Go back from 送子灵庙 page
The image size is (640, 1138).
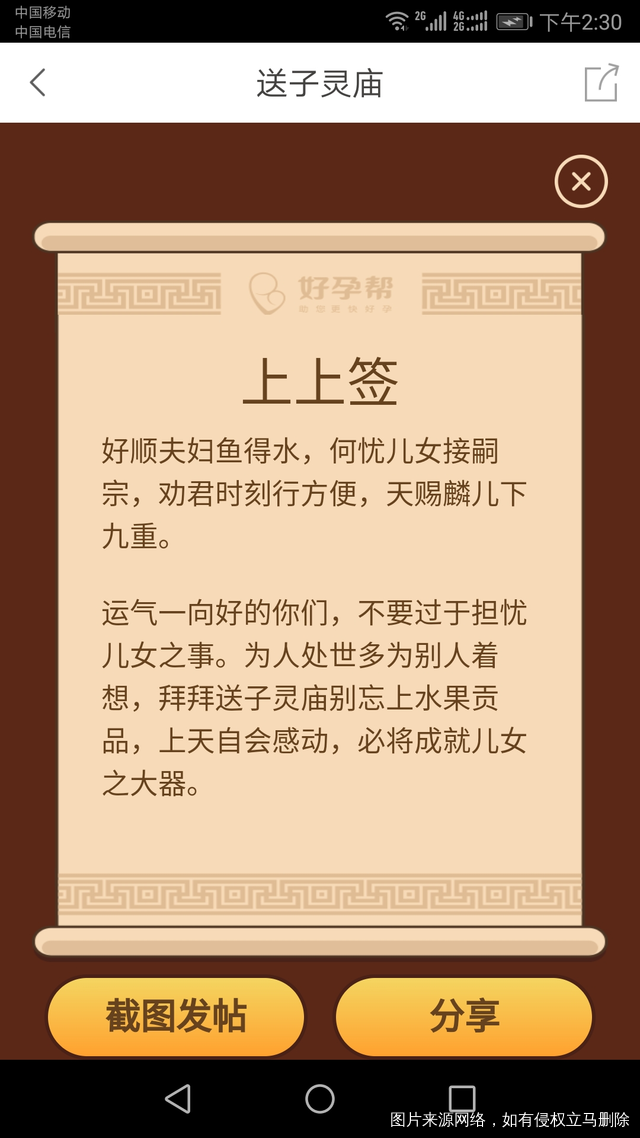click(x=38, y=82)
